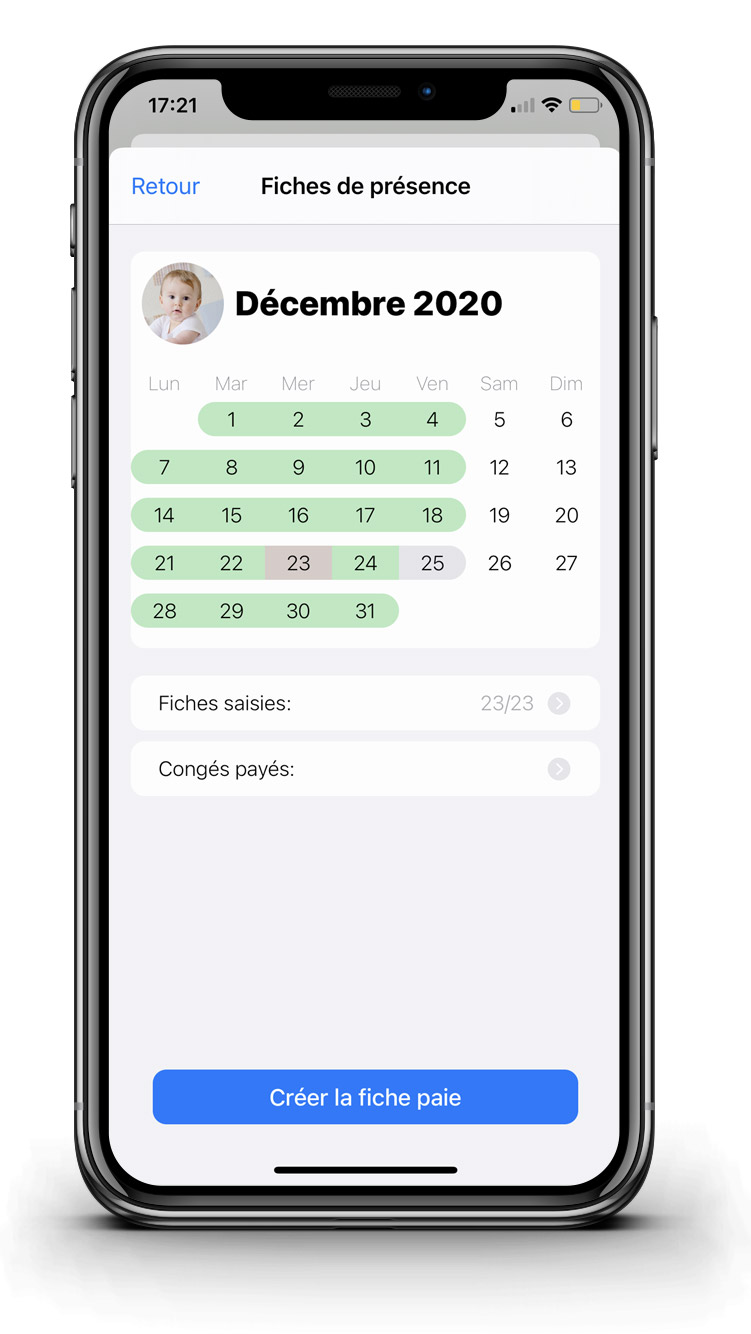
Task: Create the payslip with Créer la fiche paie
Action: click(x=365, y=1097)
